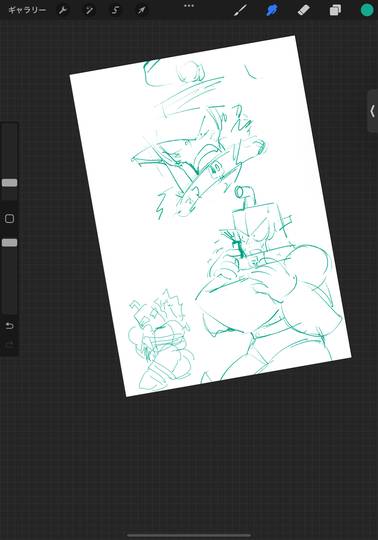378x540 pixels.
Task: Open the layers panel
Action: 335,10
